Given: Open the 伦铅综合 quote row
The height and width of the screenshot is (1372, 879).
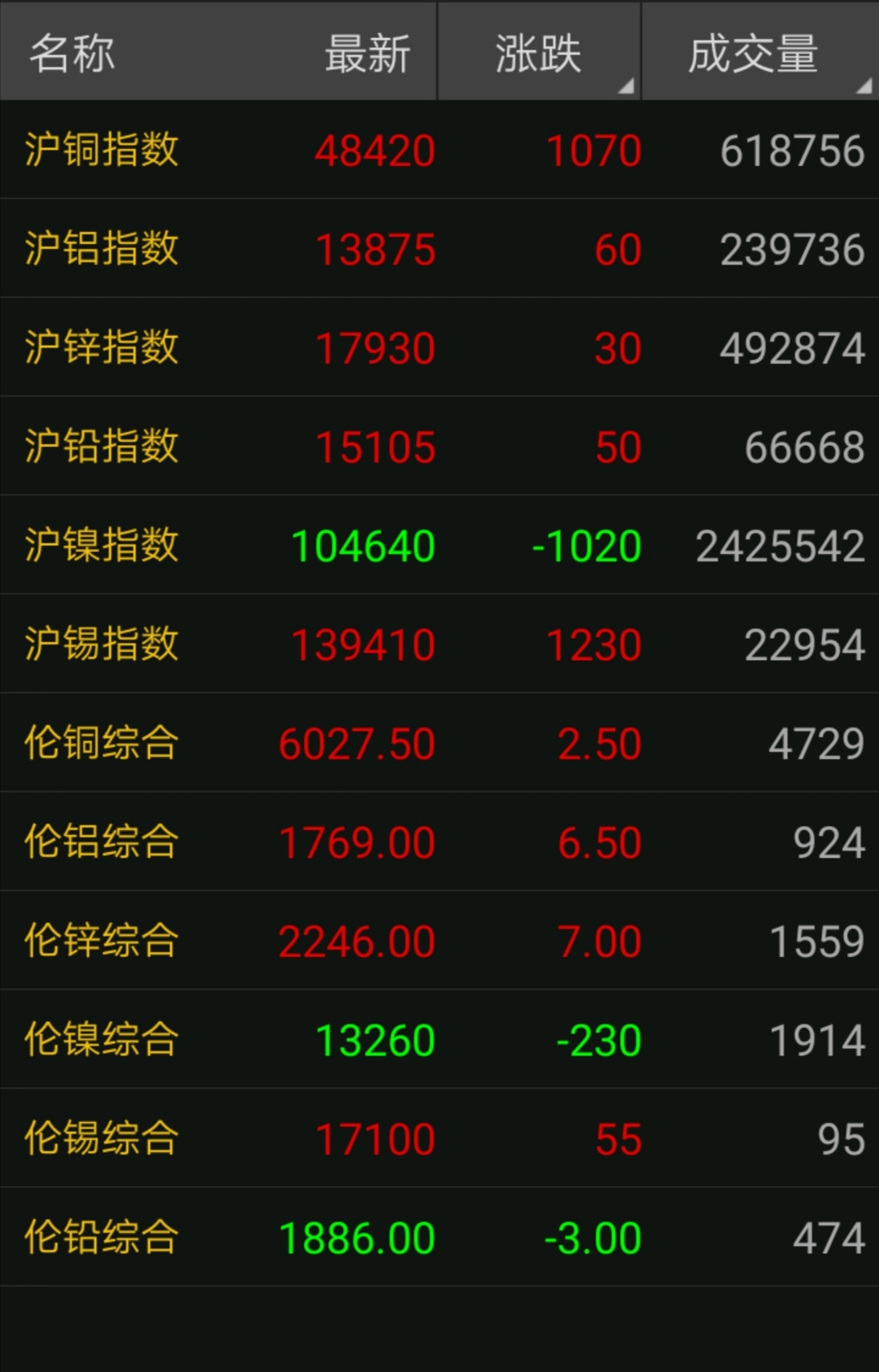Looking at the screenshot, I should click(439, 1238).
